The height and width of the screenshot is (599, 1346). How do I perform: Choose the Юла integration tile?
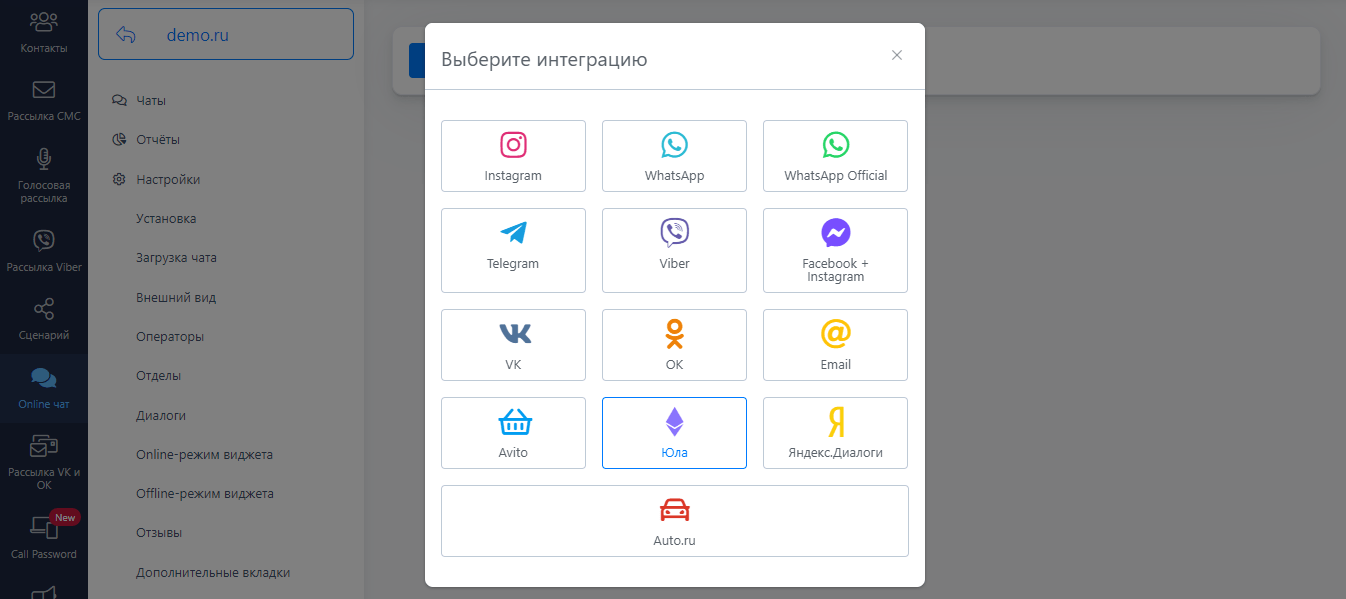click(x=674, y=433)
